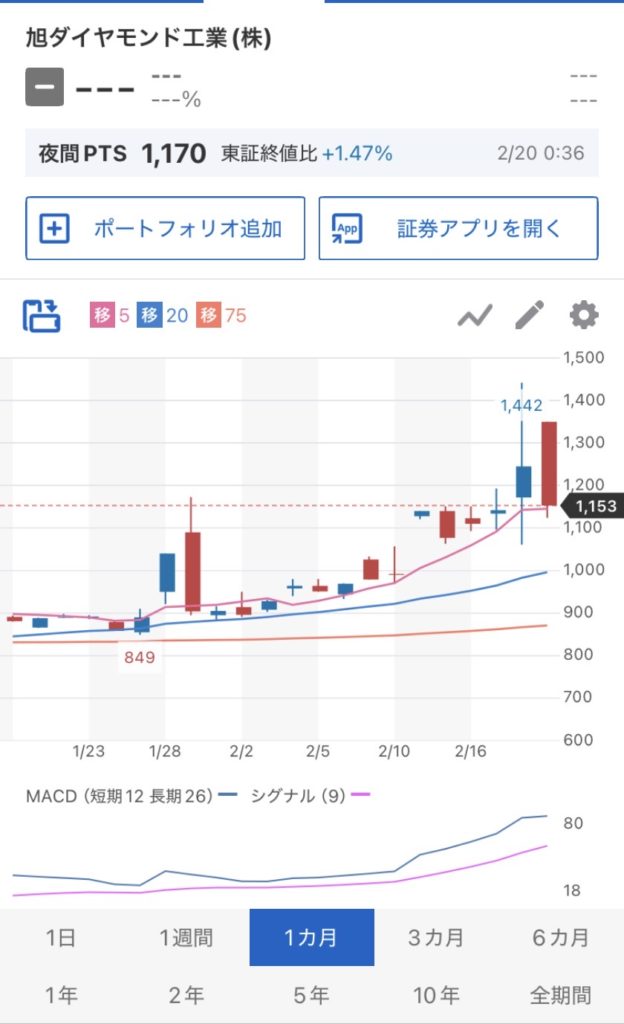Select the 2年 chart range
The width and height of the screenshot is (624, 1024).
coord(187,995)
